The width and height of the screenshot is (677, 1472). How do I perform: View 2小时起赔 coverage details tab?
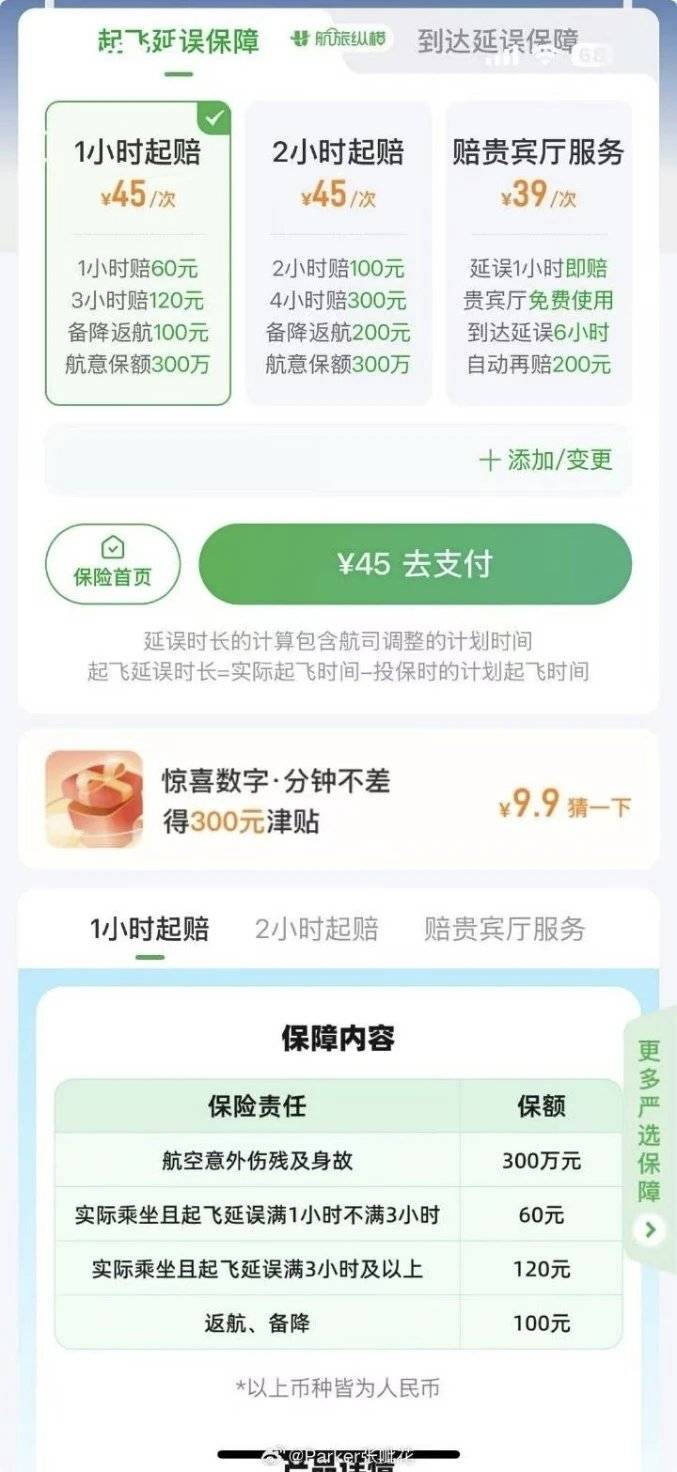click(x=317, y=929)
